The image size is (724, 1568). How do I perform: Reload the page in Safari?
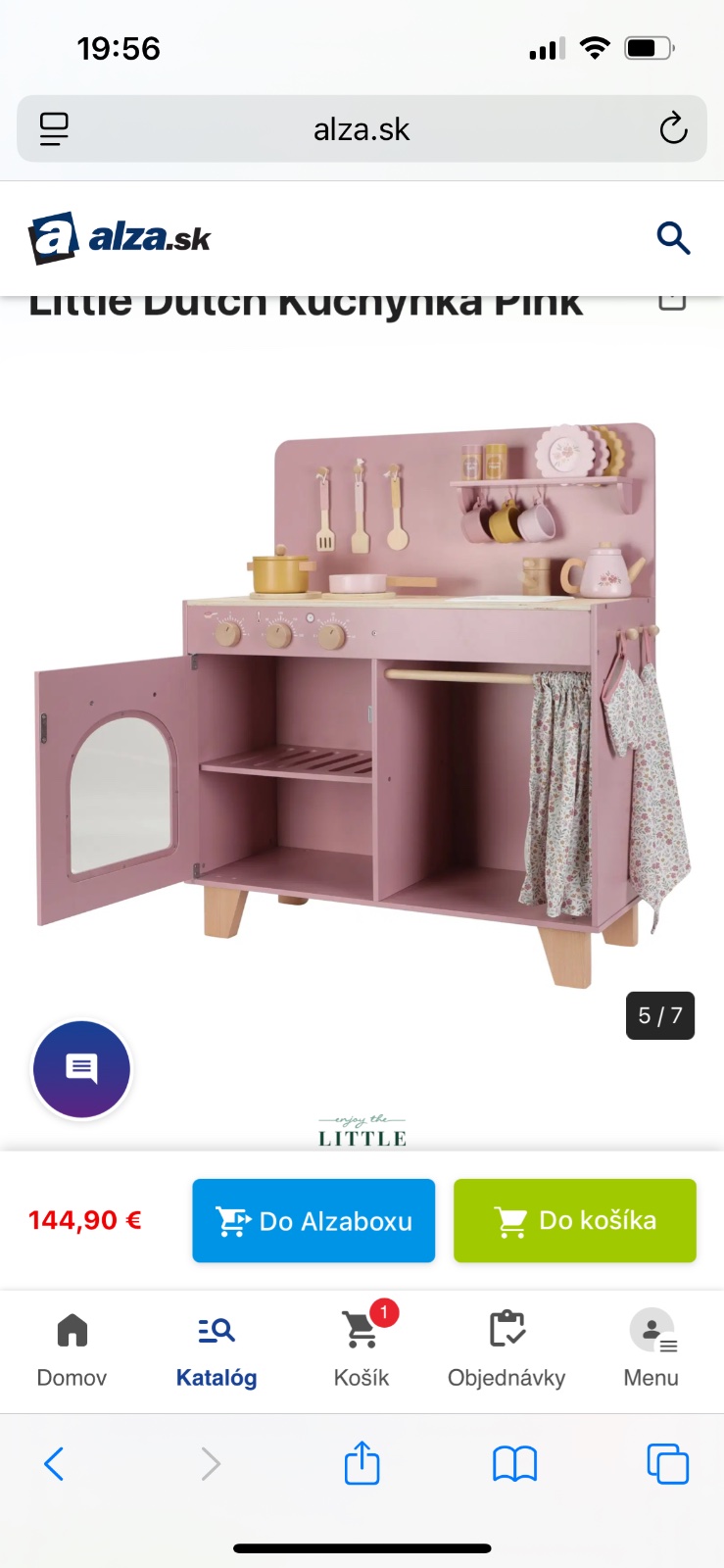click(x=673, y=128)
